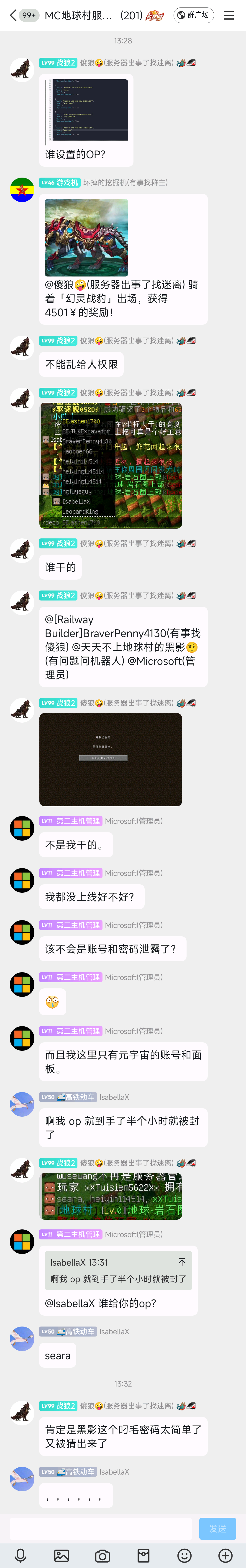
Task: Tap the 发送 send button
Action: [217, 1528]
